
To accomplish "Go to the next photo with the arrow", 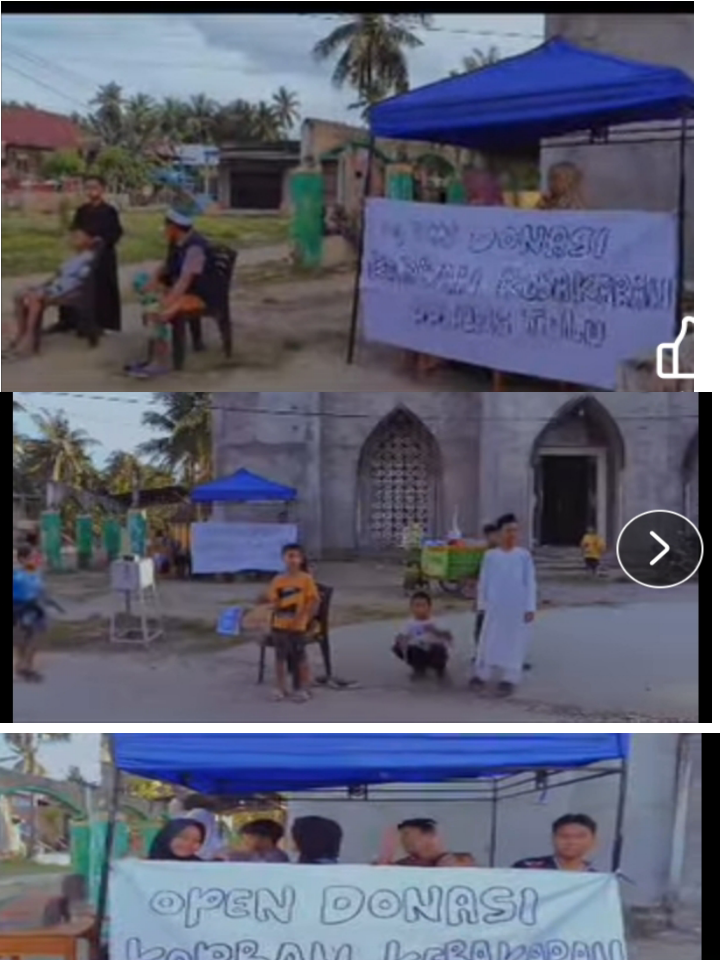I will (x=659, y=548).
